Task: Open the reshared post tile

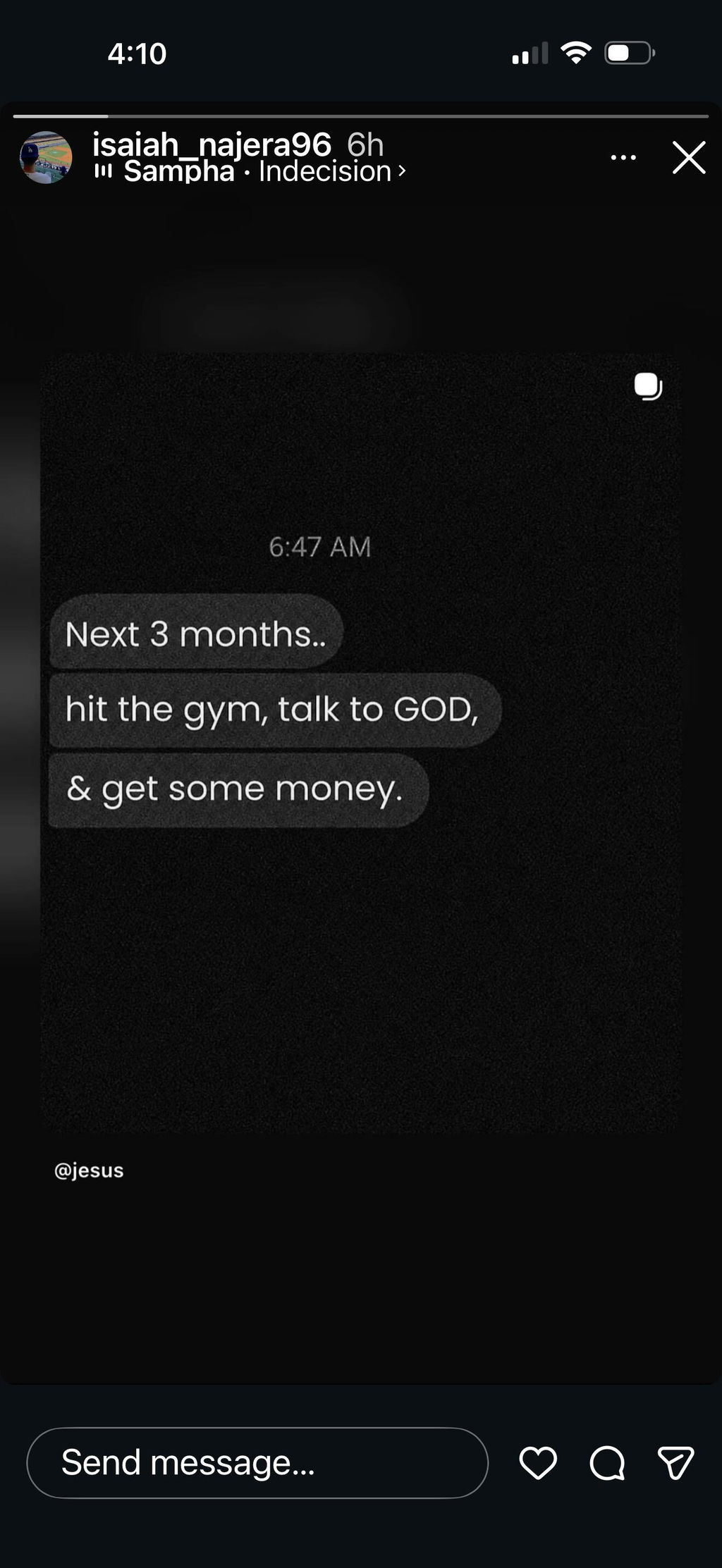Action: point(360,742)
